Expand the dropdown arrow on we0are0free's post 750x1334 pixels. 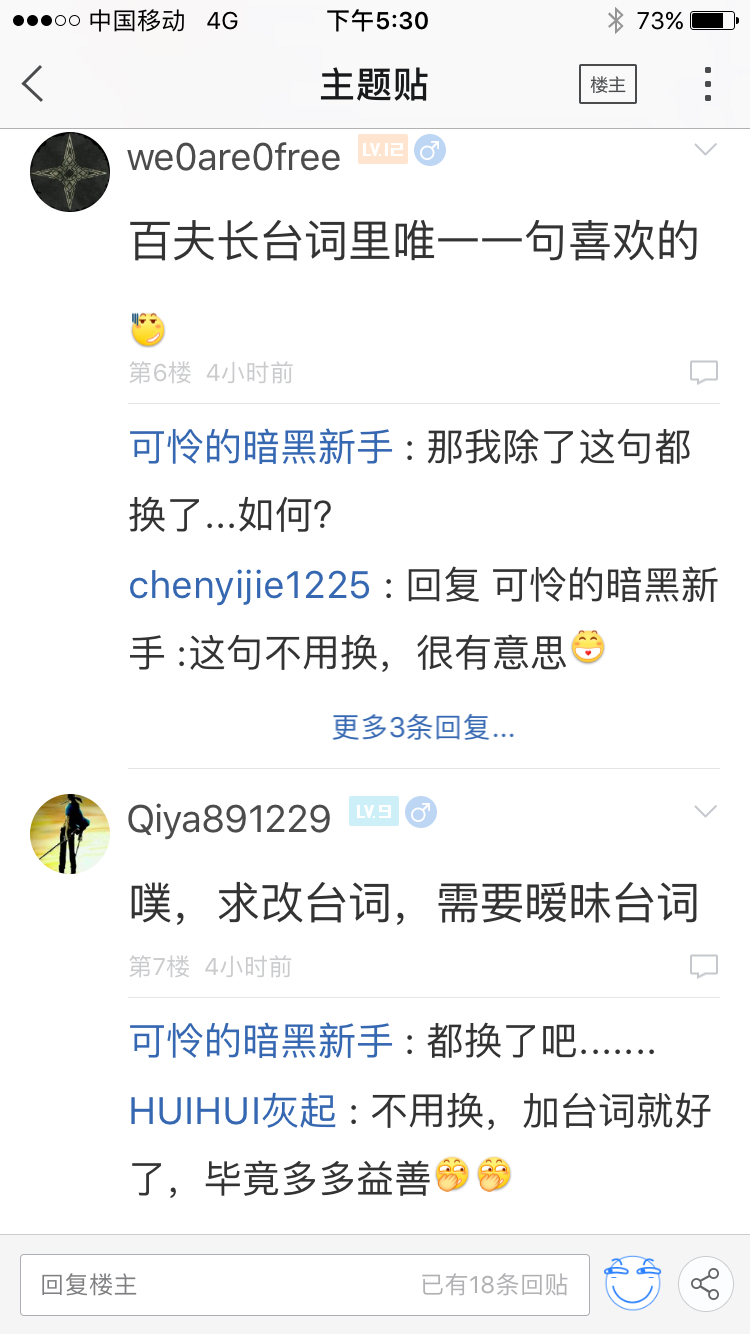pos(706,150)
